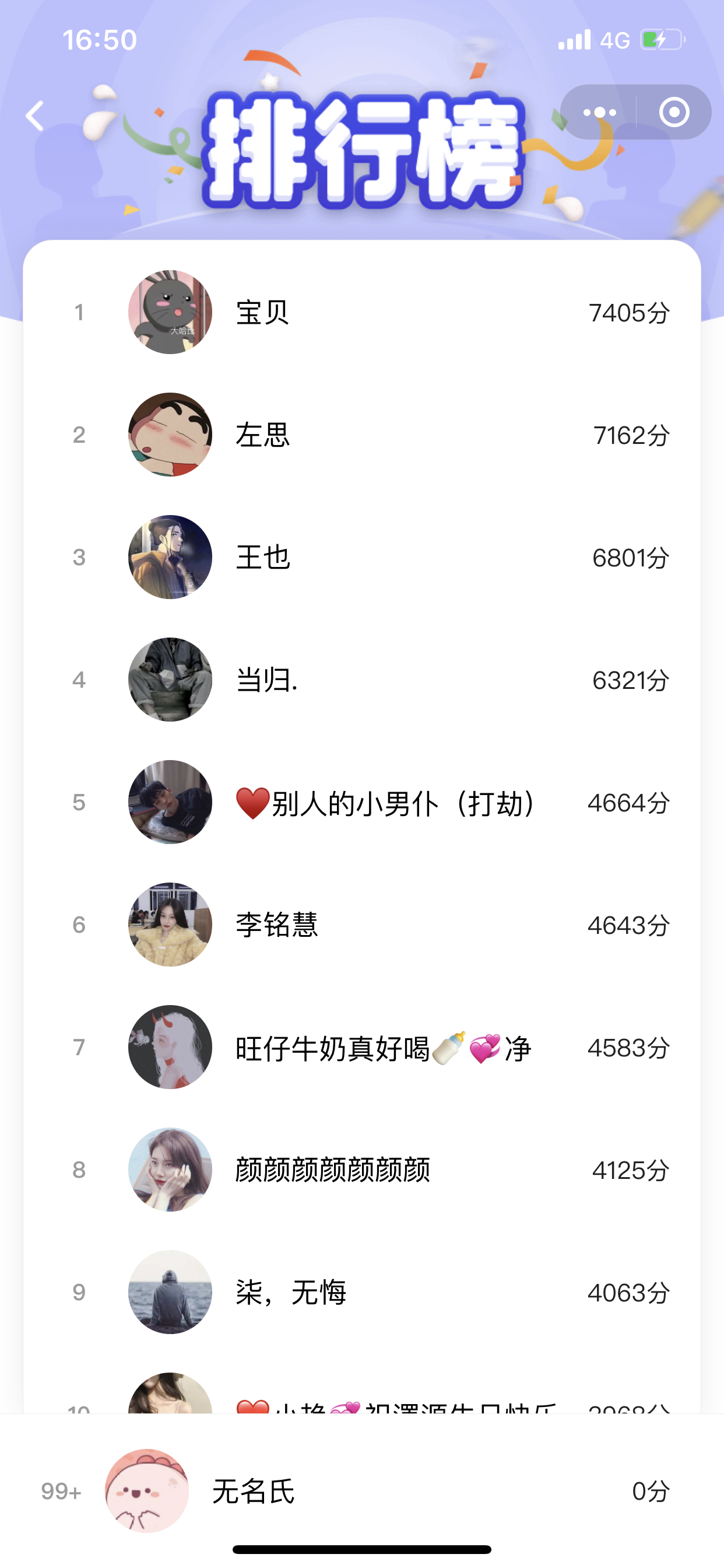The width and height of the screenshot is (724, 1568).
Task: Select the ninth-place entry 柒，无悔
Action: click(362, 1291)
